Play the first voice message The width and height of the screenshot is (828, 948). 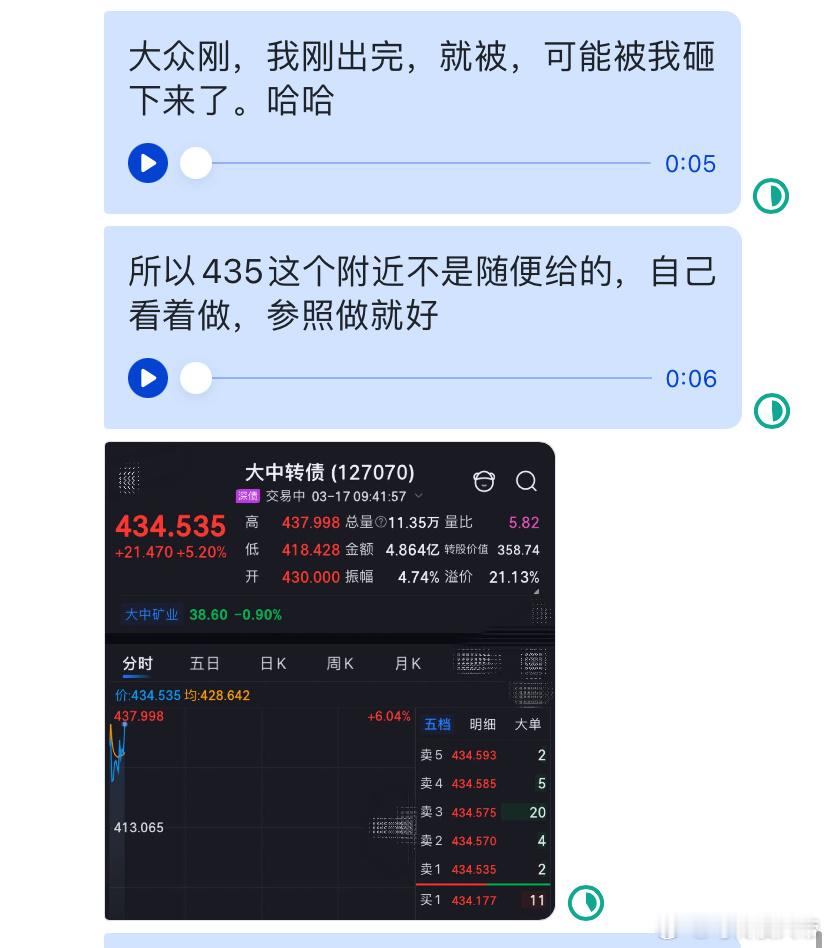point(147,163)
